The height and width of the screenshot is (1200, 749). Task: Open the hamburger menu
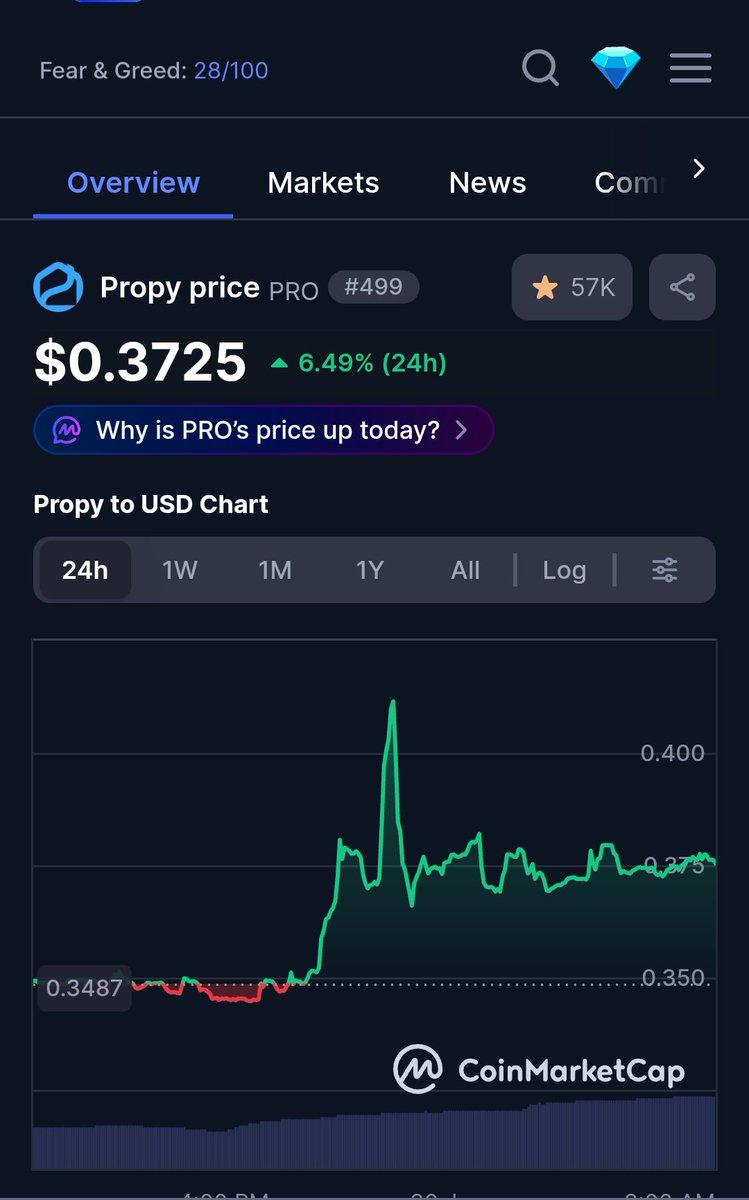(x=691, y=69)
